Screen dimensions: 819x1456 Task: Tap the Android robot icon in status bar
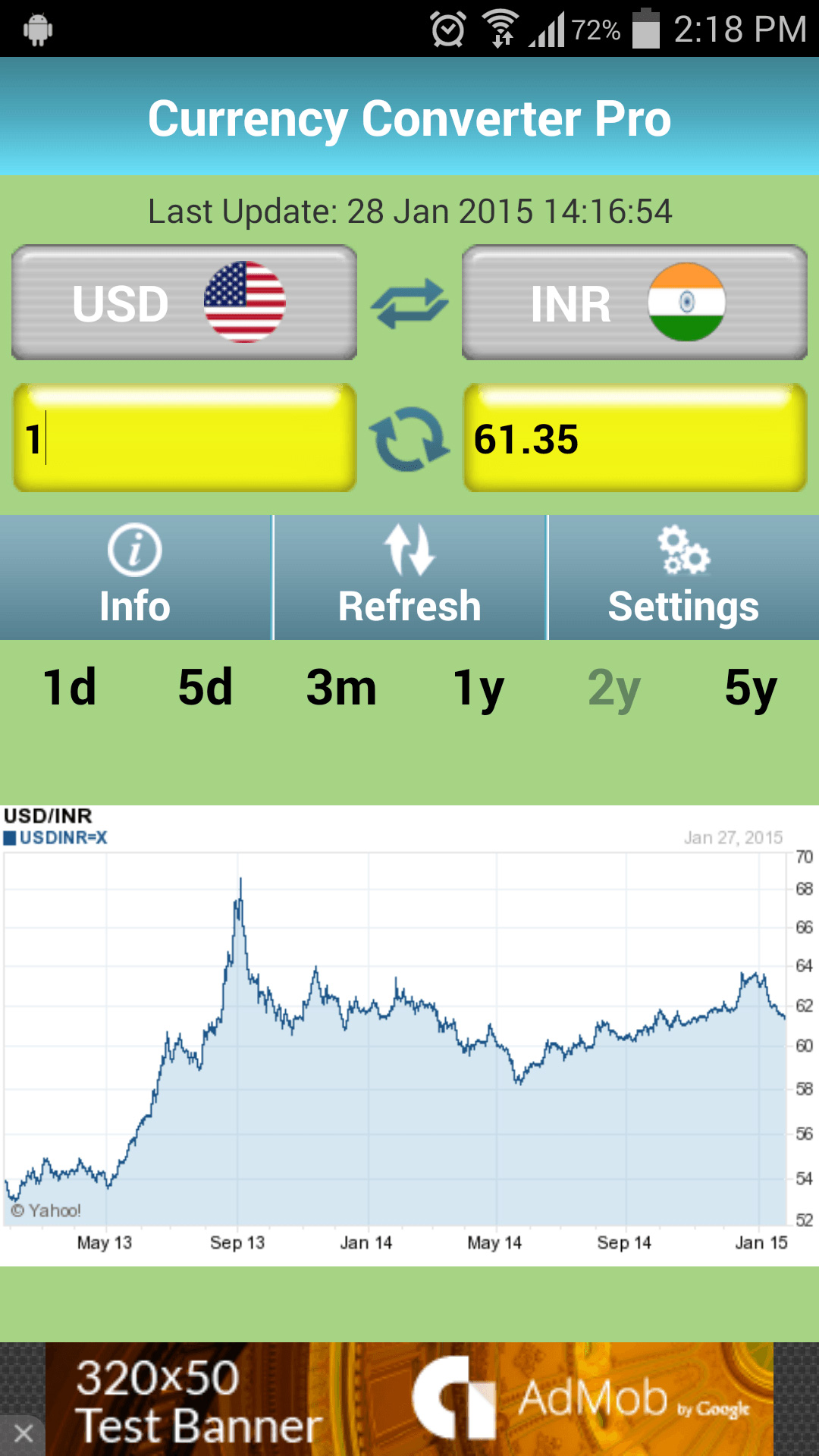[36, 30]
